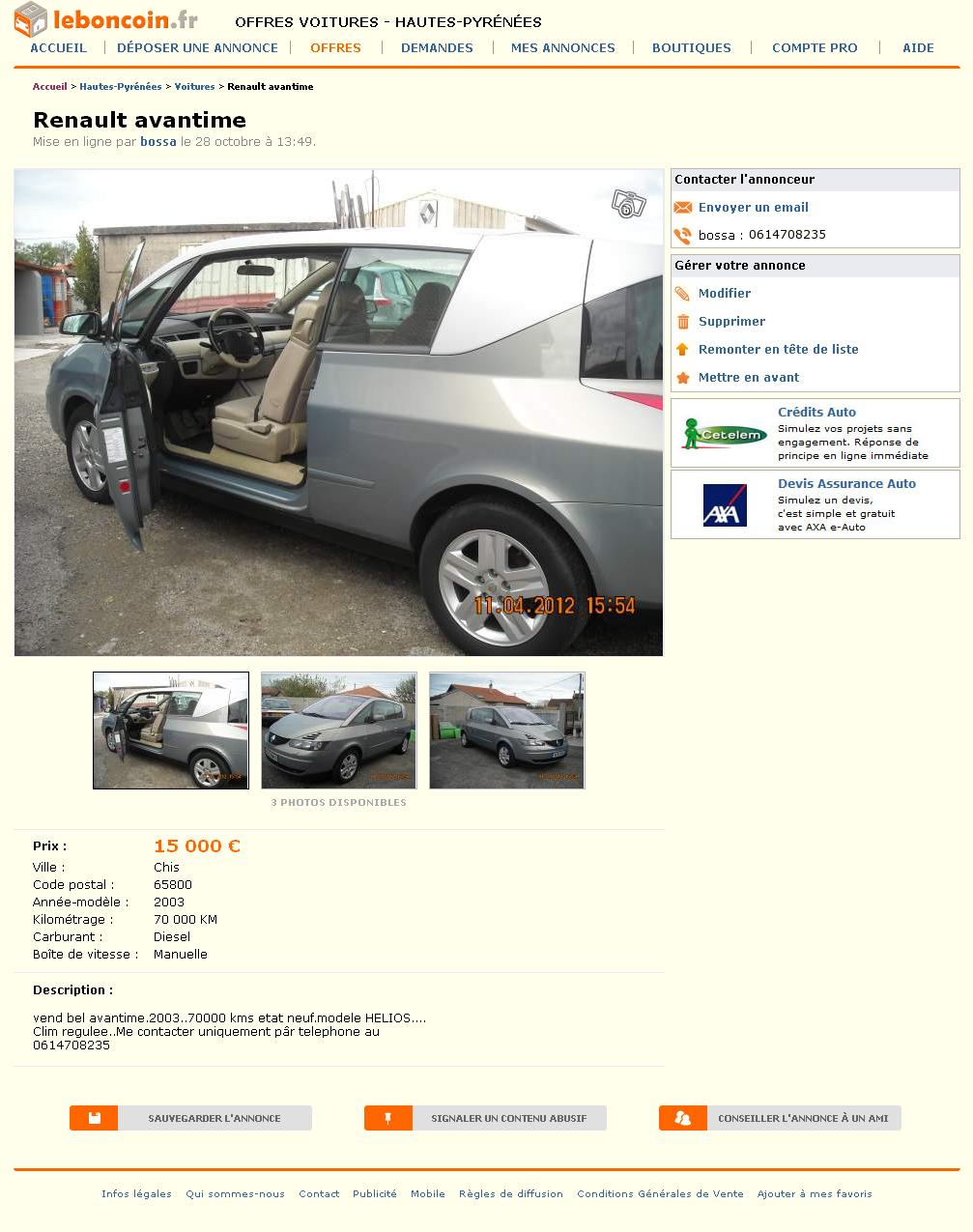
Task: Switch to the DEMANDES tab
Action: click(437, 47)
